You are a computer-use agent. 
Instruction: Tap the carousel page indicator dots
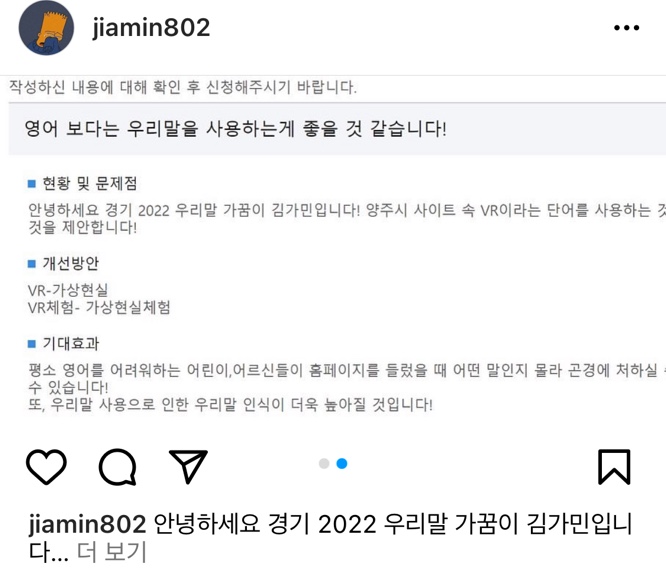[x=333, y=464]
